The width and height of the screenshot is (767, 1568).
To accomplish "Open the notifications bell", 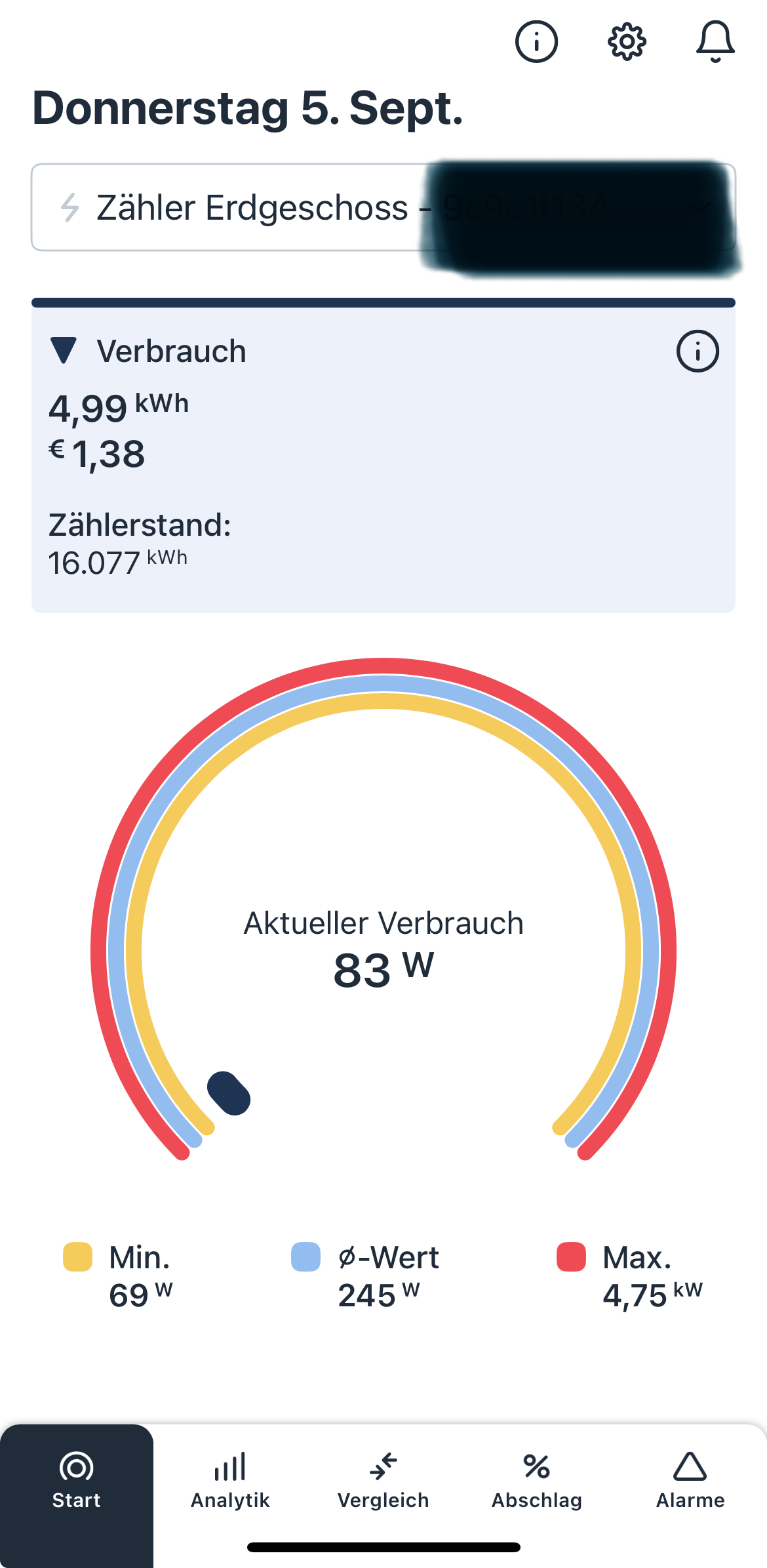I will click(x=715, y=42).
